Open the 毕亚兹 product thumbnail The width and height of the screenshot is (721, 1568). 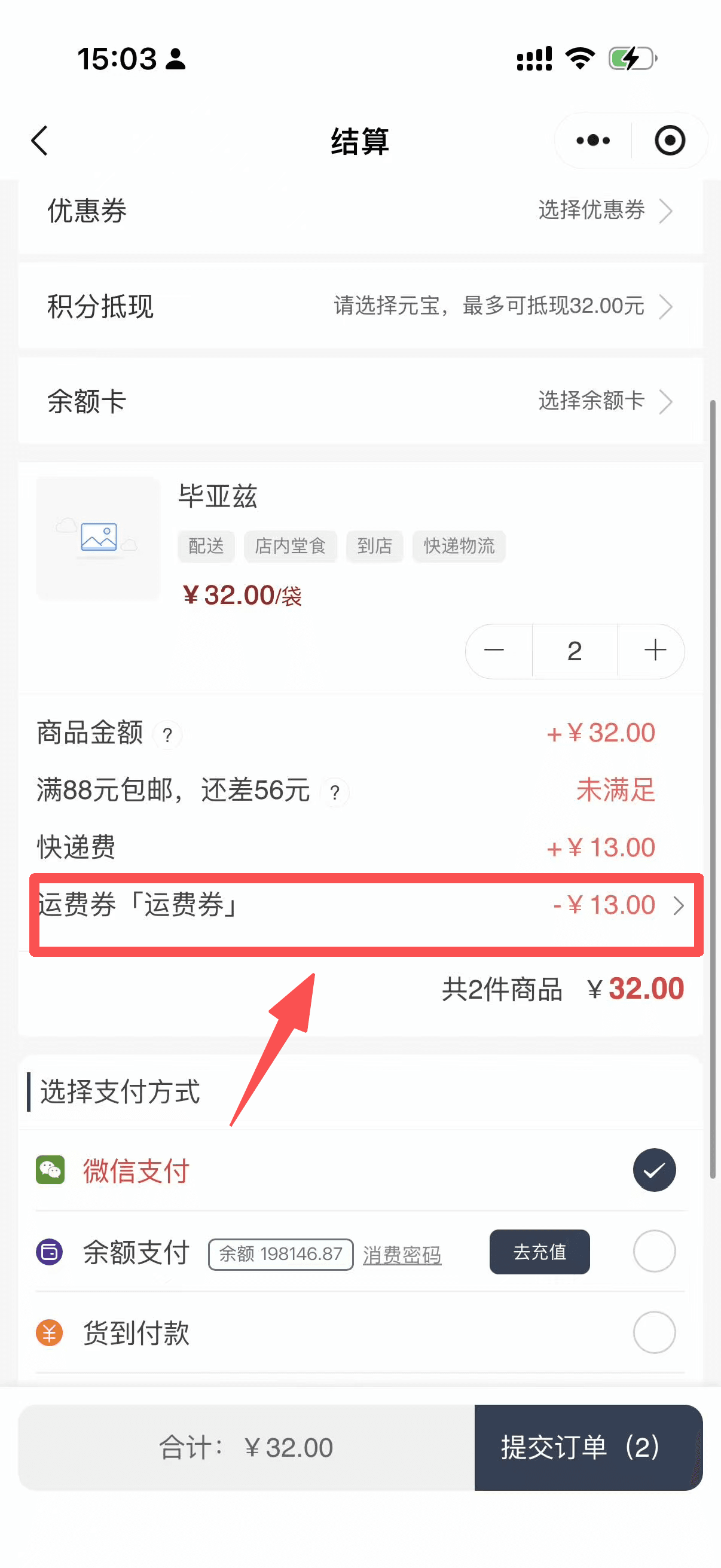[98, 539]
